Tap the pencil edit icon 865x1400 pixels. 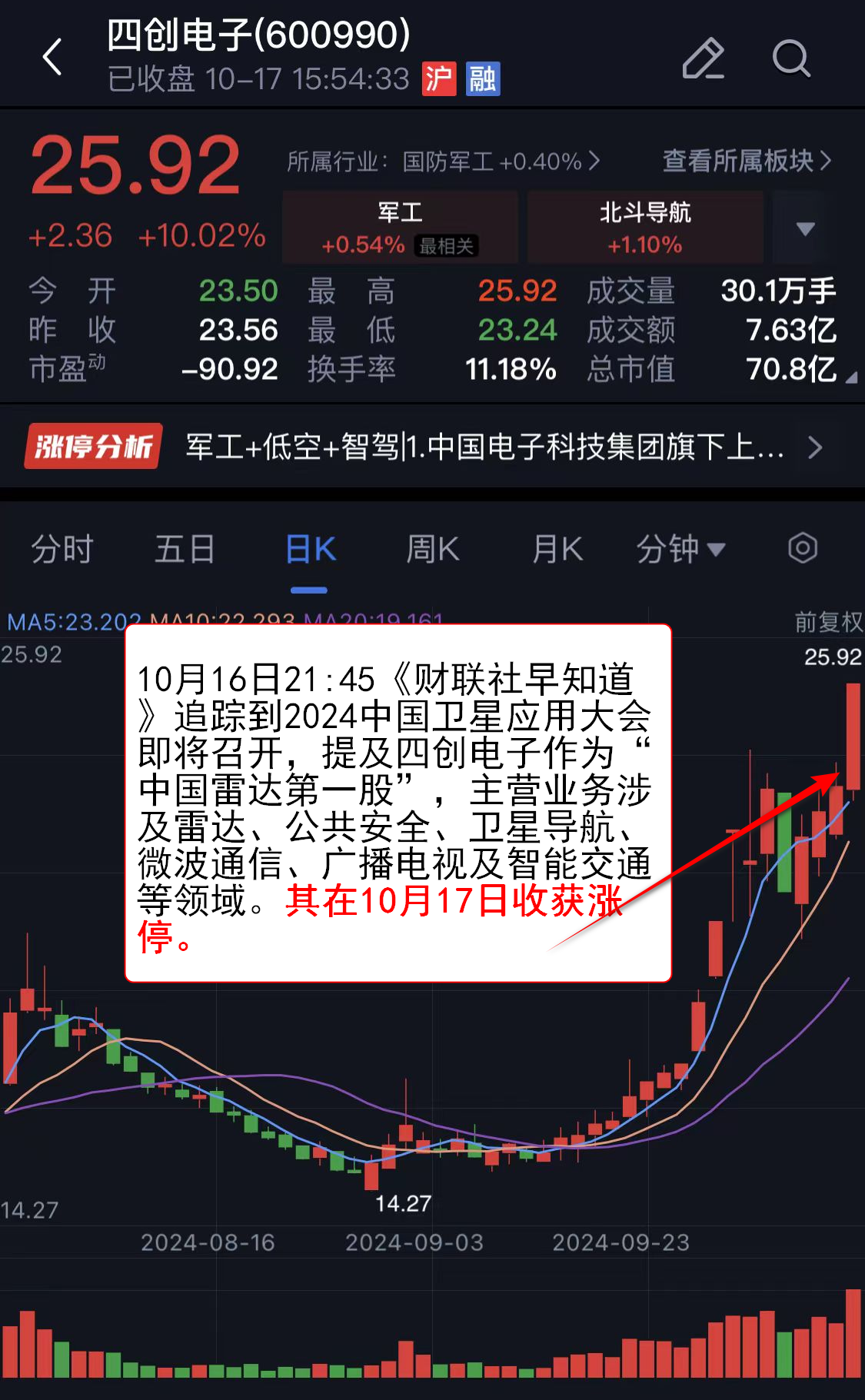703,58
